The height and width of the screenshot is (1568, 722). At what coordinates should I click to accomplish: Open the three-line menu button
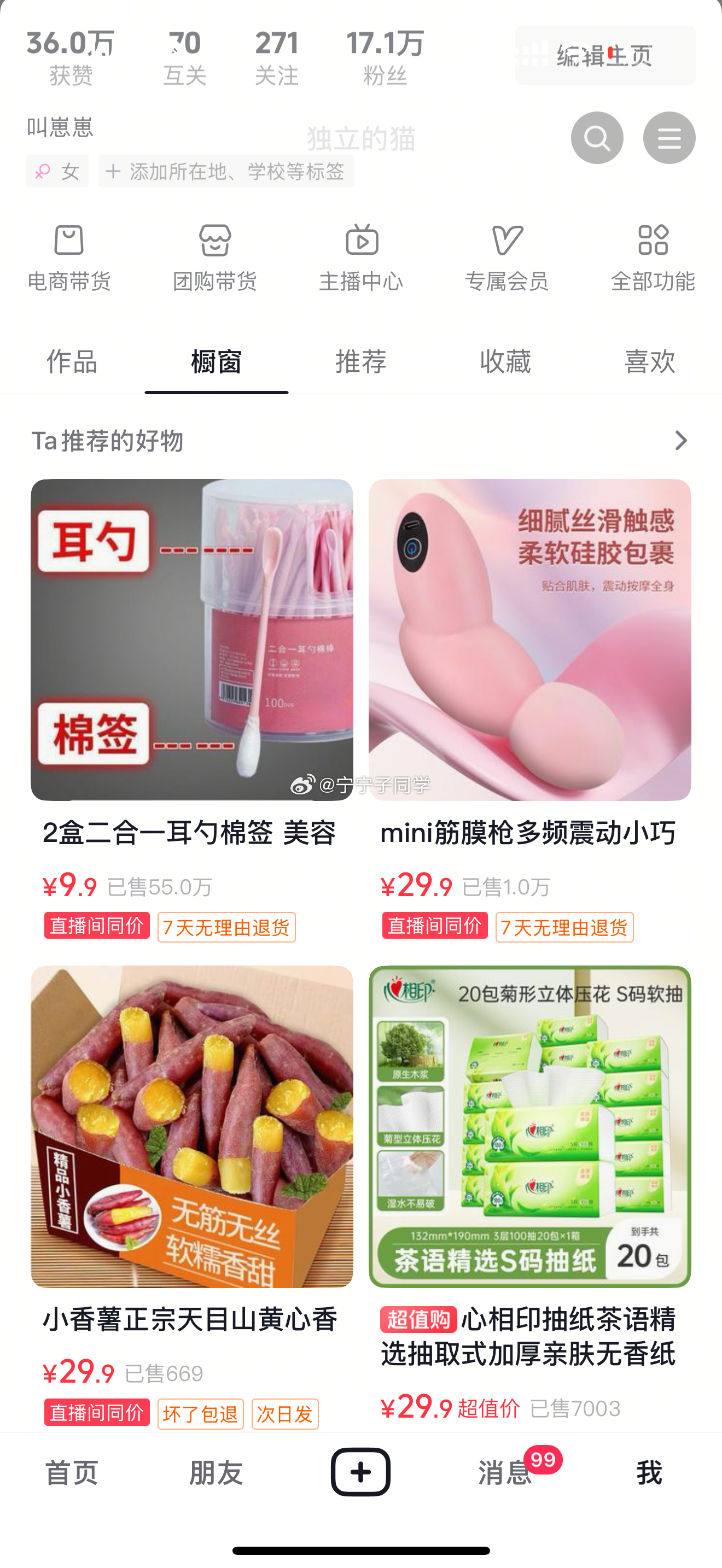click(x=669, y=138)
